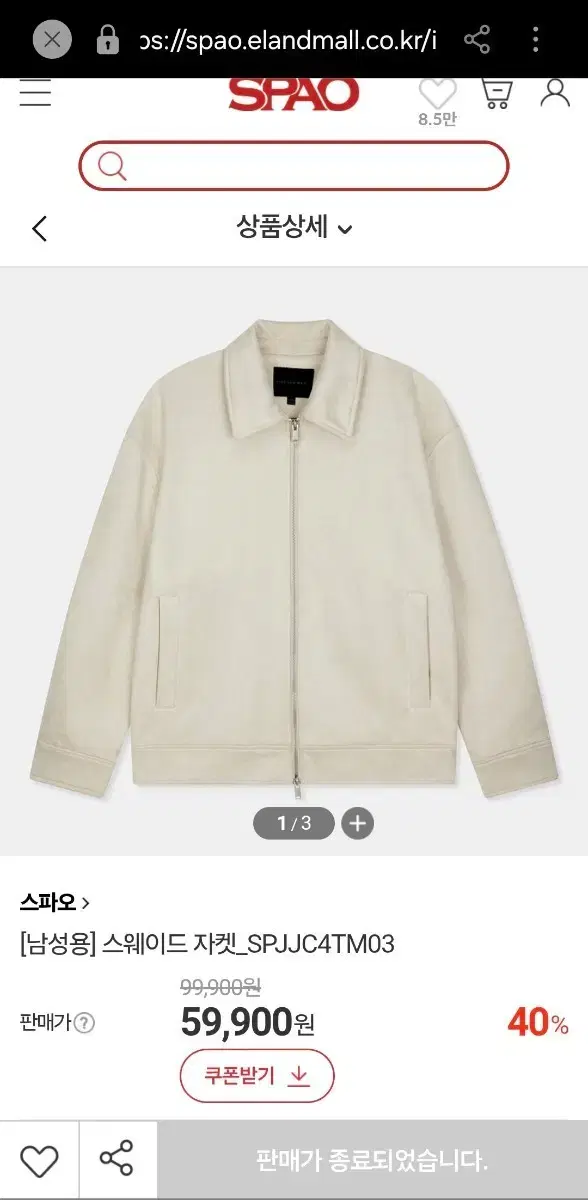Like this product with the bottom heart
Image resolution: width=588 pixels, height=1200 pixels.
click(x=39, y=1160)
